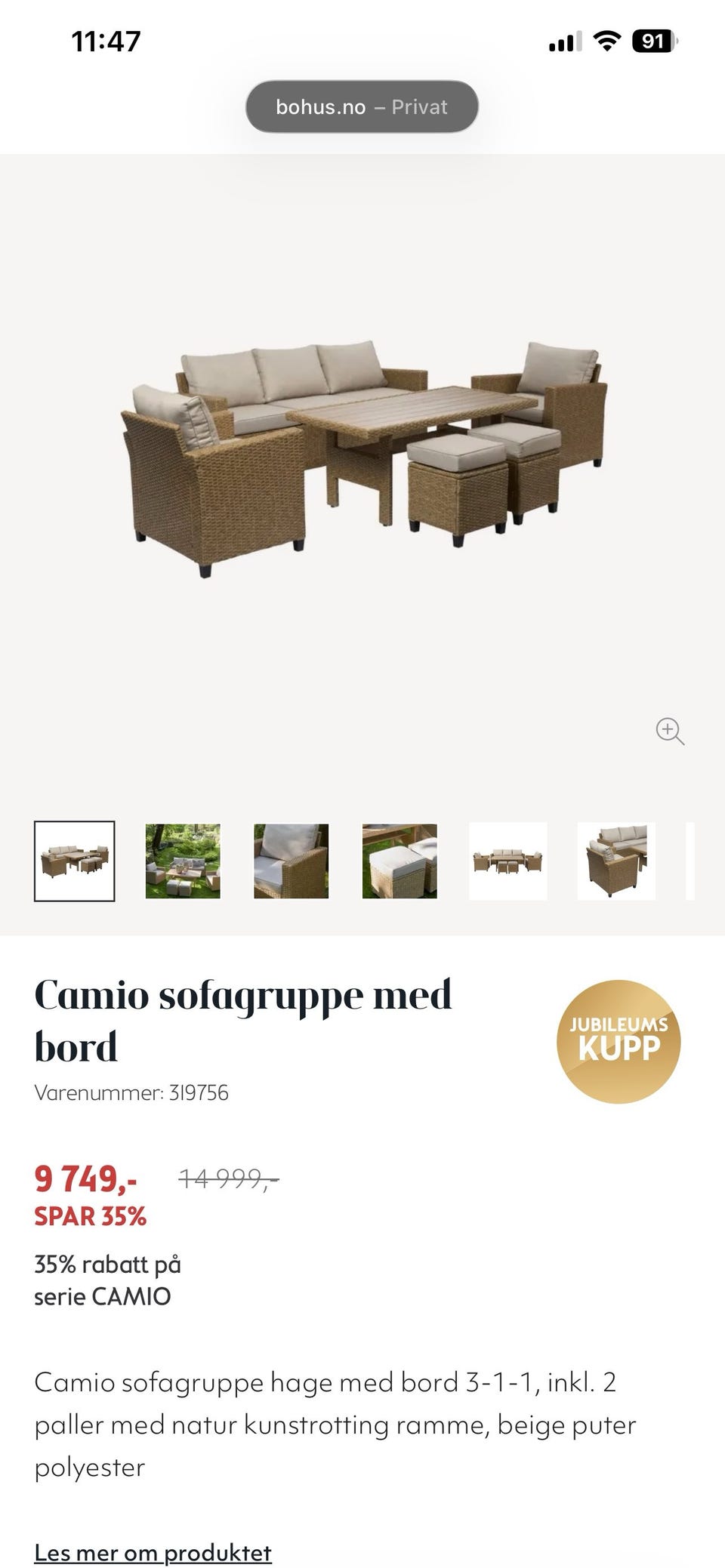Click the Privat label in address bar
Viewport: 725px width, 1568px height.
click(x=418, y=106)
